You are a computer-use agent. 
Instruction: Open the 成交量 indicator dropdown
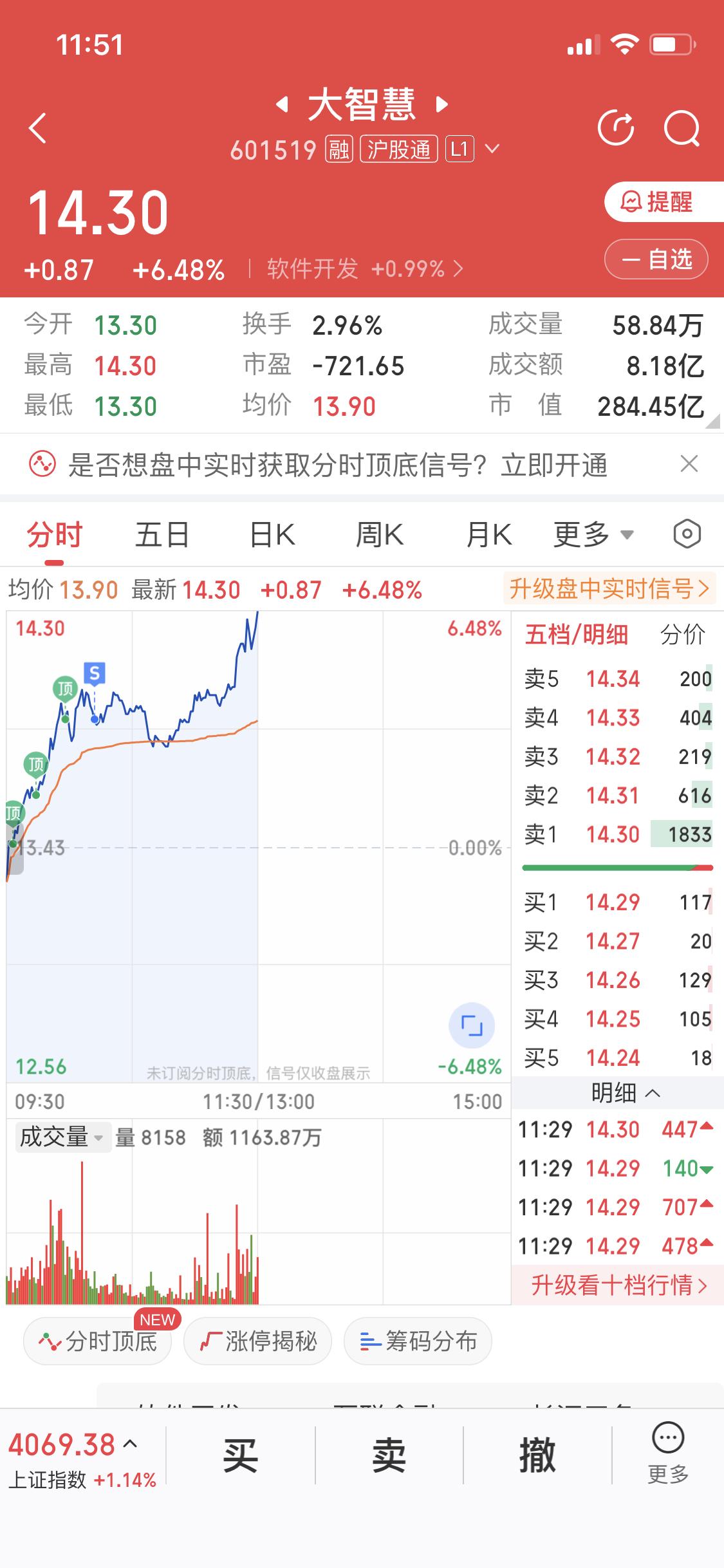[62, 1138]
